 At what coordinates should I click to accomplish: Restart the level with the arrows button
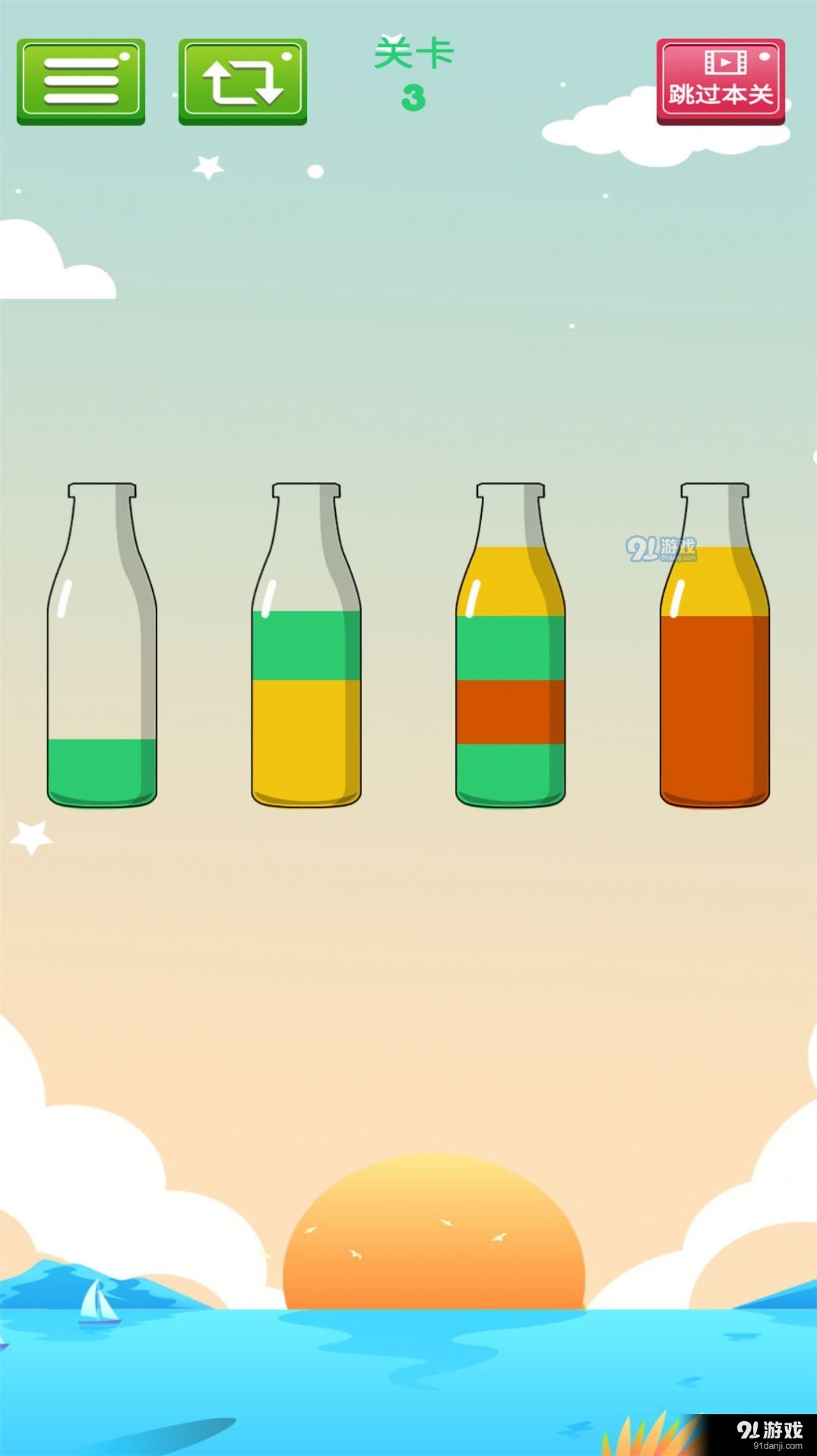tap(242, 81)
